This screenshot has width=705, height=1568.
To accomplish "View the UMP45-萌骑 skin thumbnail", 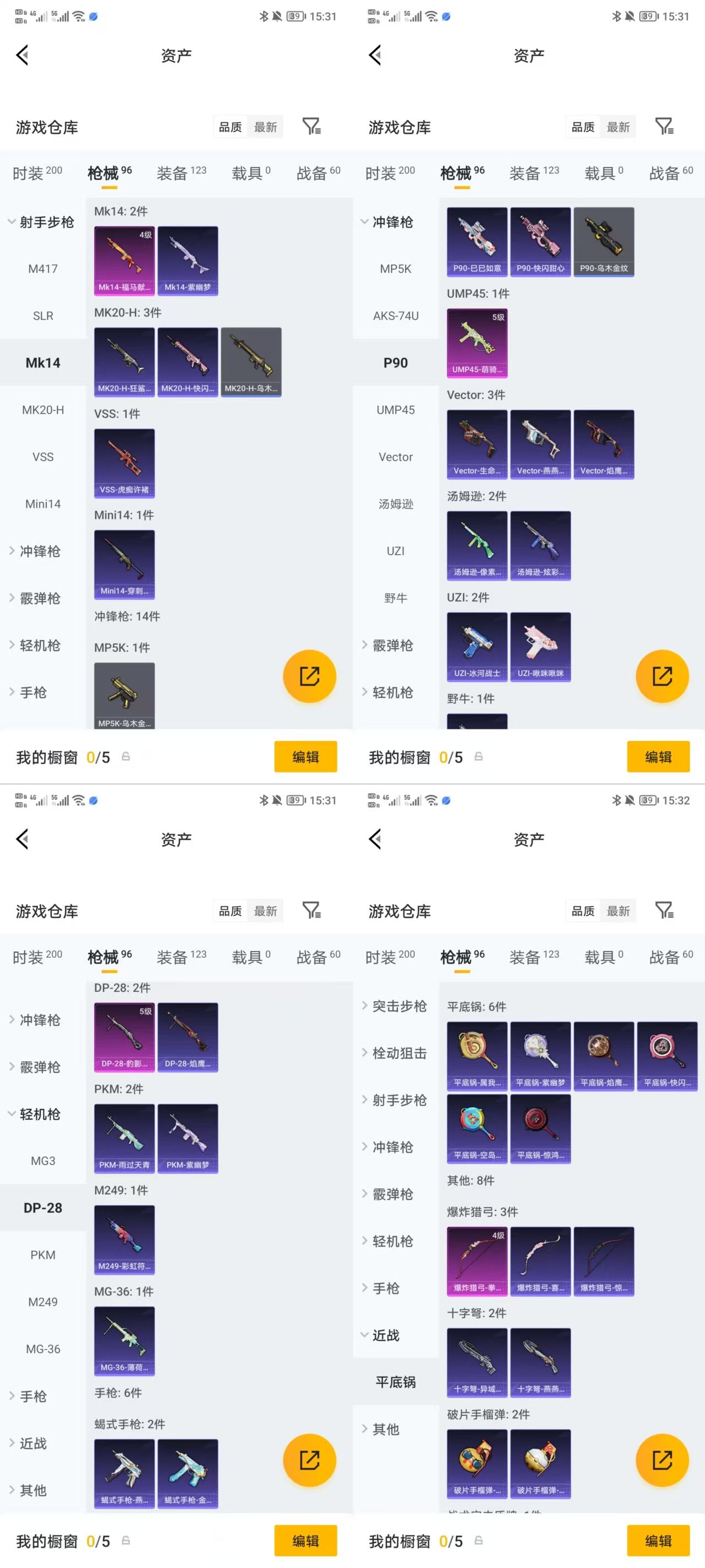I will point(476,343).
